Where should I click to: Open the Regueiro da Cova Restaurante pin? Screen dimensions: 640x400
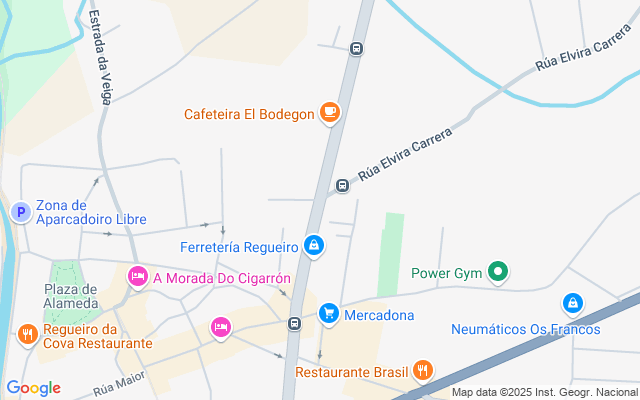click(27, 335)
